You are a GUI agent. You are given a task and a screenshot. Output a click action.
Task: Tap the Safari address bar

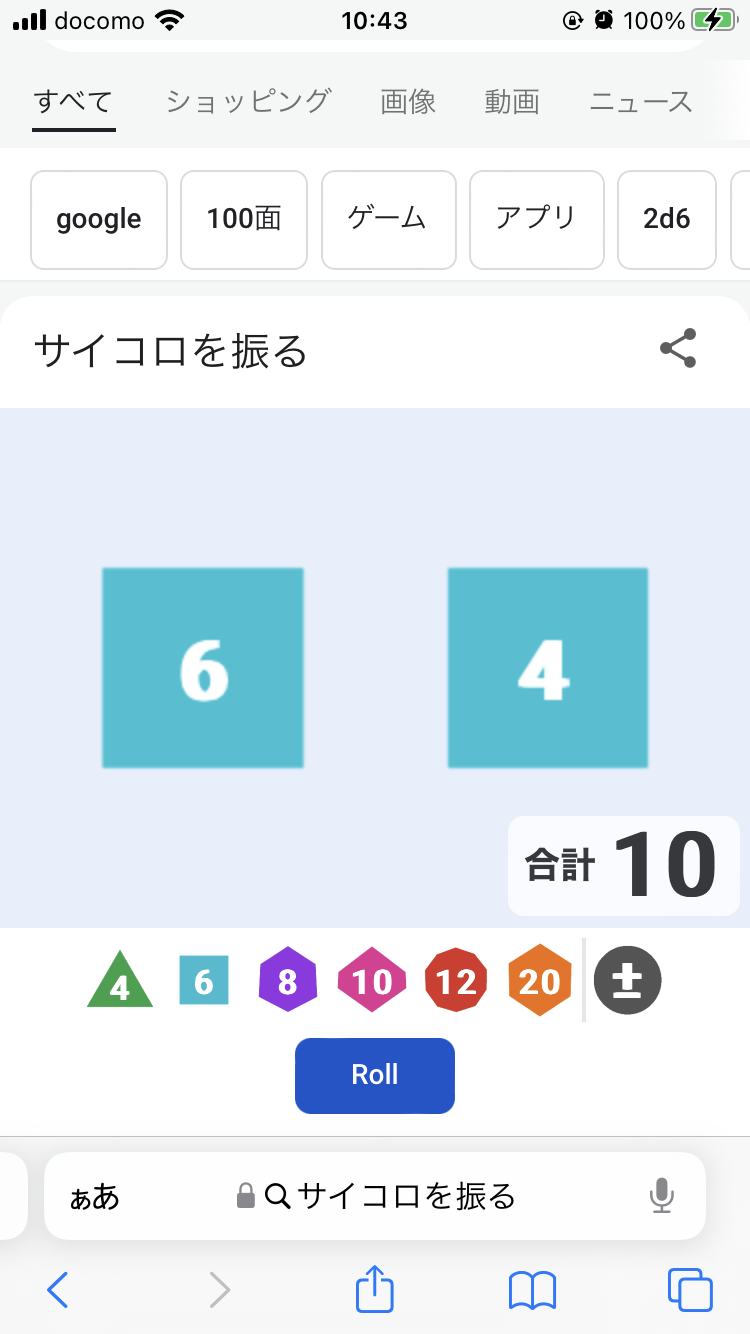coord(375,1196)
